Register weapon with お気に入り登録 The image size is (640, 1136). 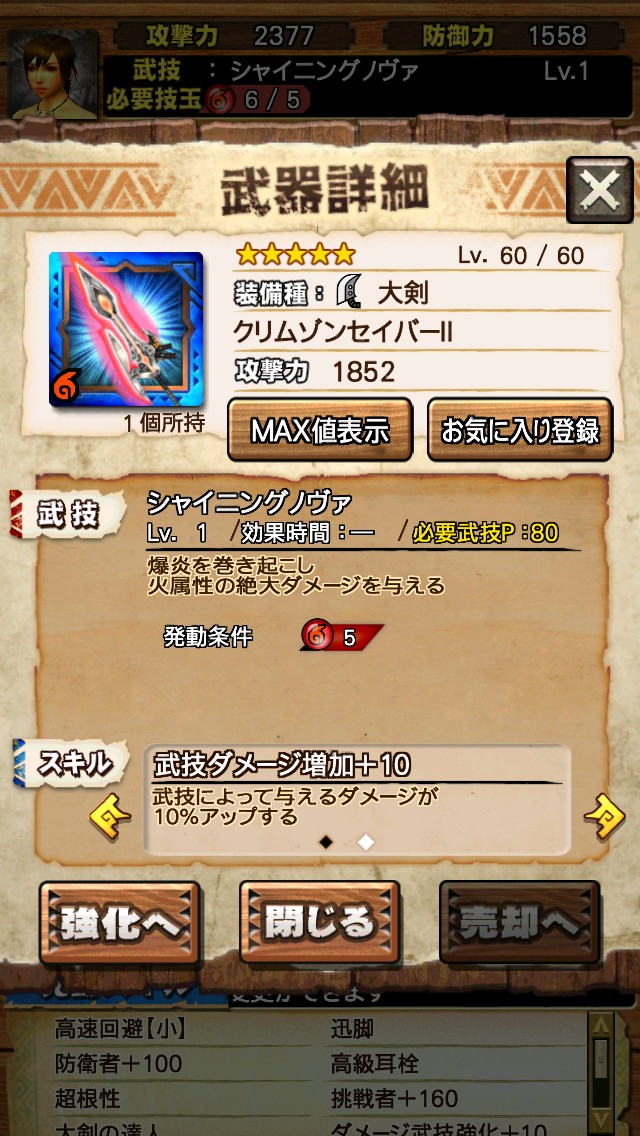point(520,430)
